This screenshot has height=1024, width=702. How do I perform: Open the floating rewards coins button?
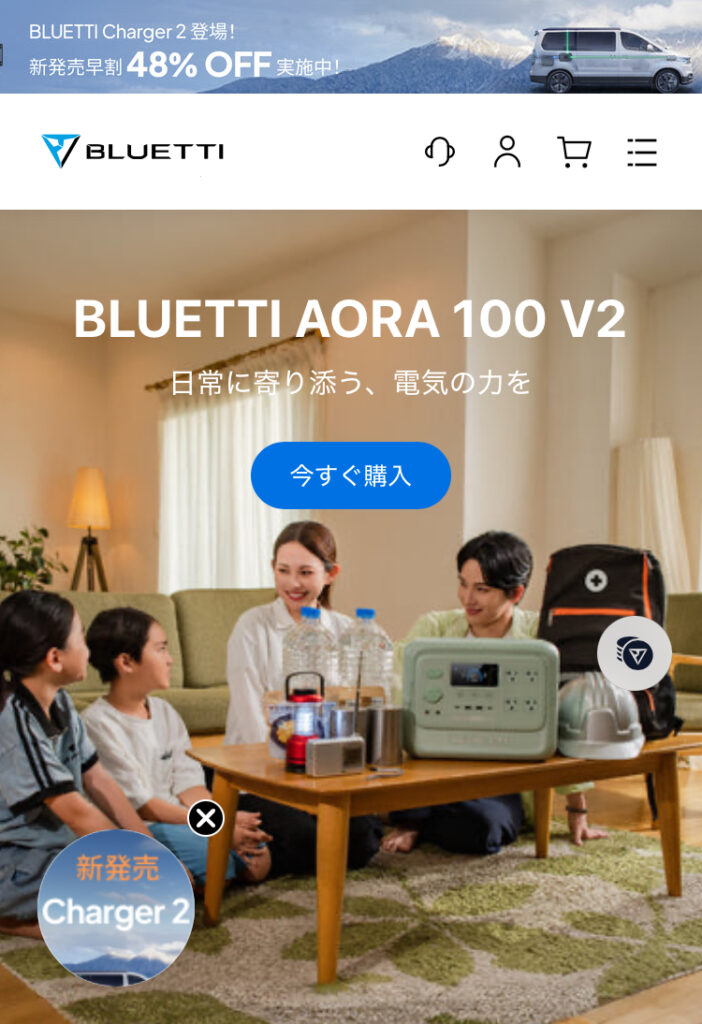pyautogui.click(x=634, y=654)
